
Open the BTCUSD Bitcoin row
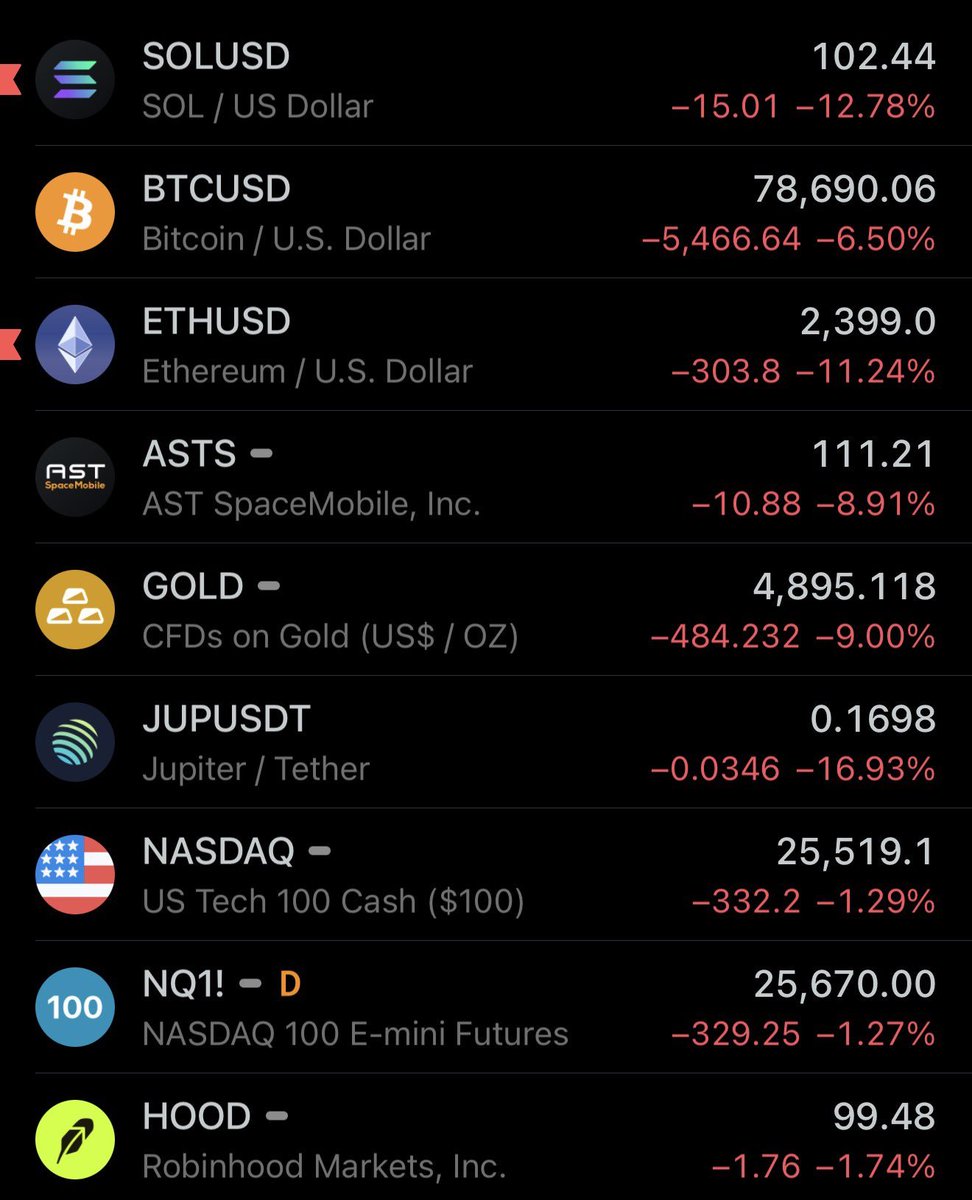point(486,212)
